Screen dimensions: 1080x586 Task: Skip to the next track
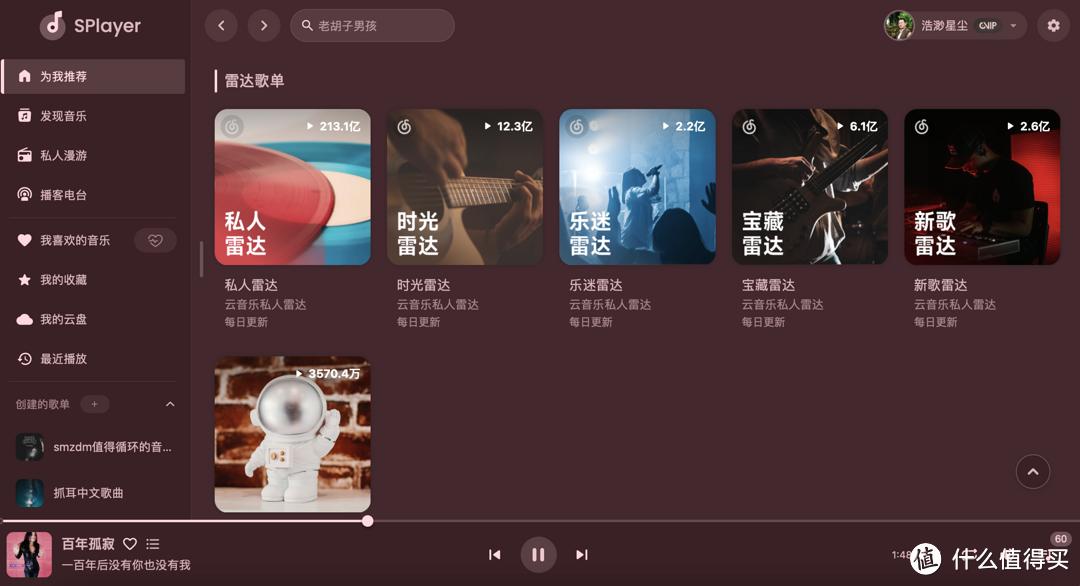pos(582,554)
